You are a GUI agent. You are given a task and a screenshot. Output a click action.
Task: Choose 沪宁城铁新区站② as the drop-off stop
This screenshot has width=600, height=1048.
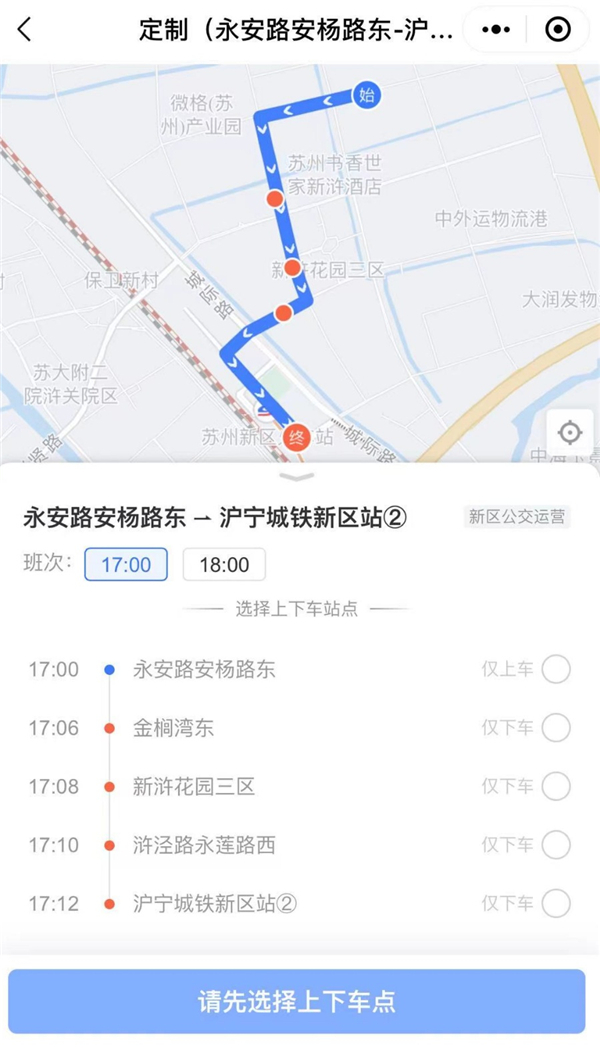(x=556, y=904)
